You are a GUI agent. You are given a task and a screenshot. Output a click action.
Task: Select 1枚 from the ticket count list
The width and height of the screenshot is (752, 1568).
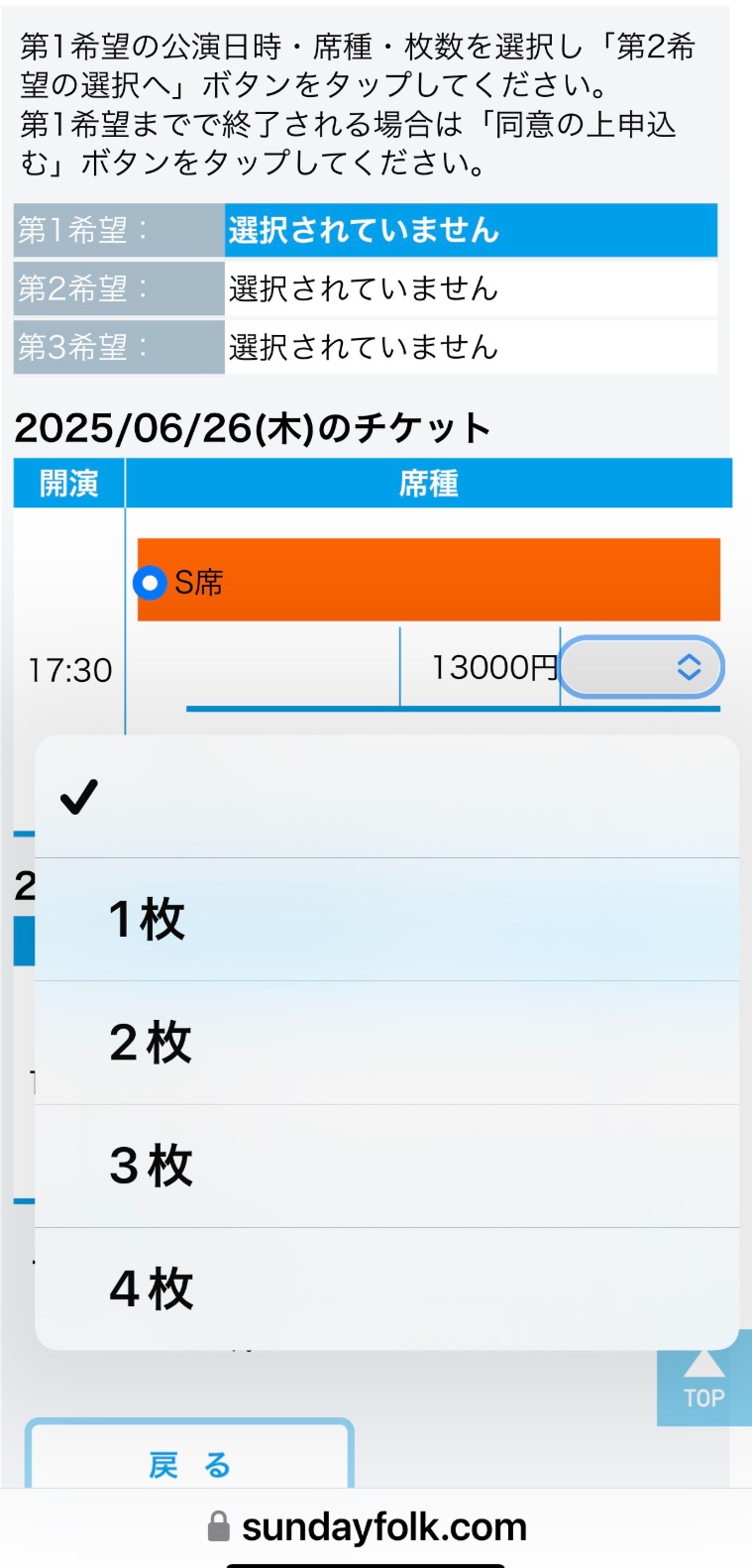pos(386,919)
